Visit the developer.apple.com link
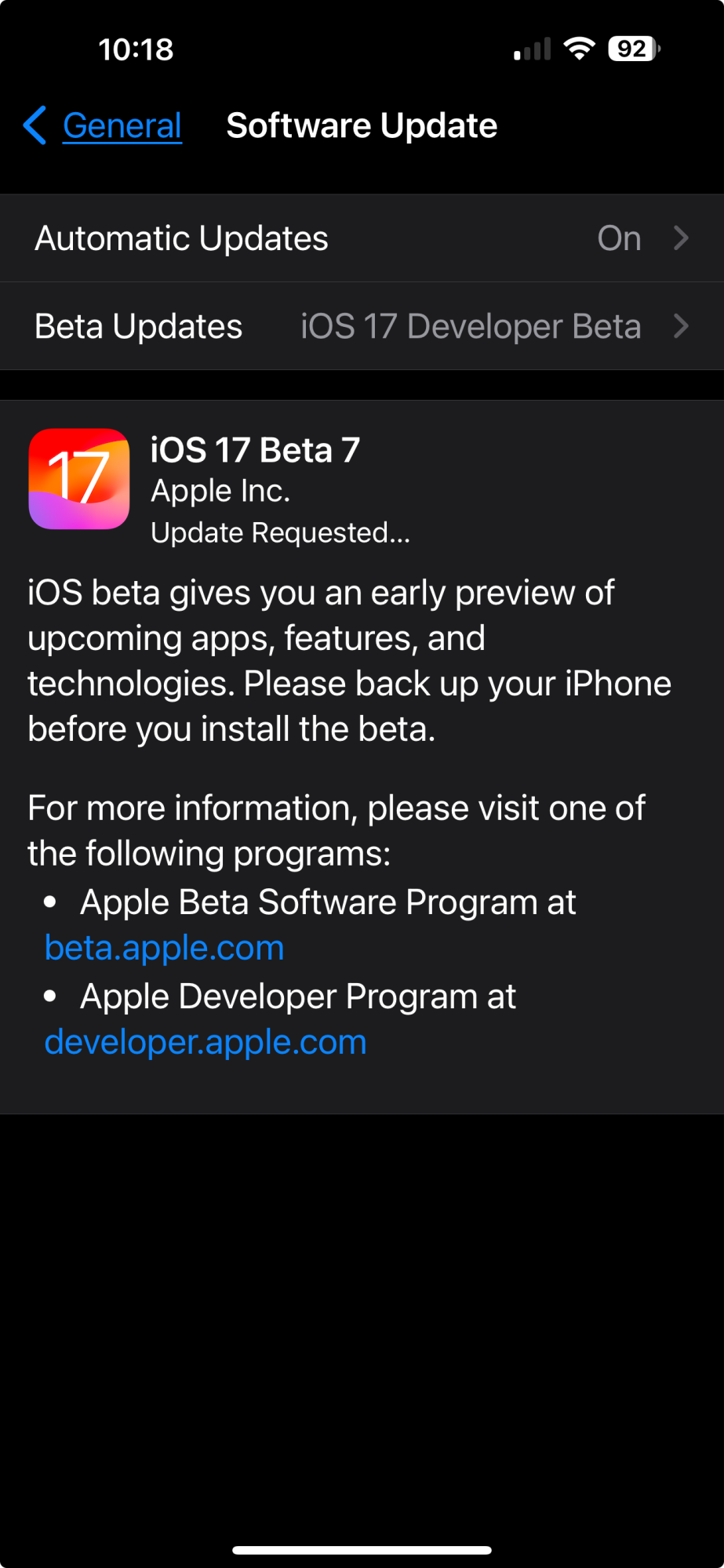724x1568 pixels. pyautogui.click(x=206, y=1042)
